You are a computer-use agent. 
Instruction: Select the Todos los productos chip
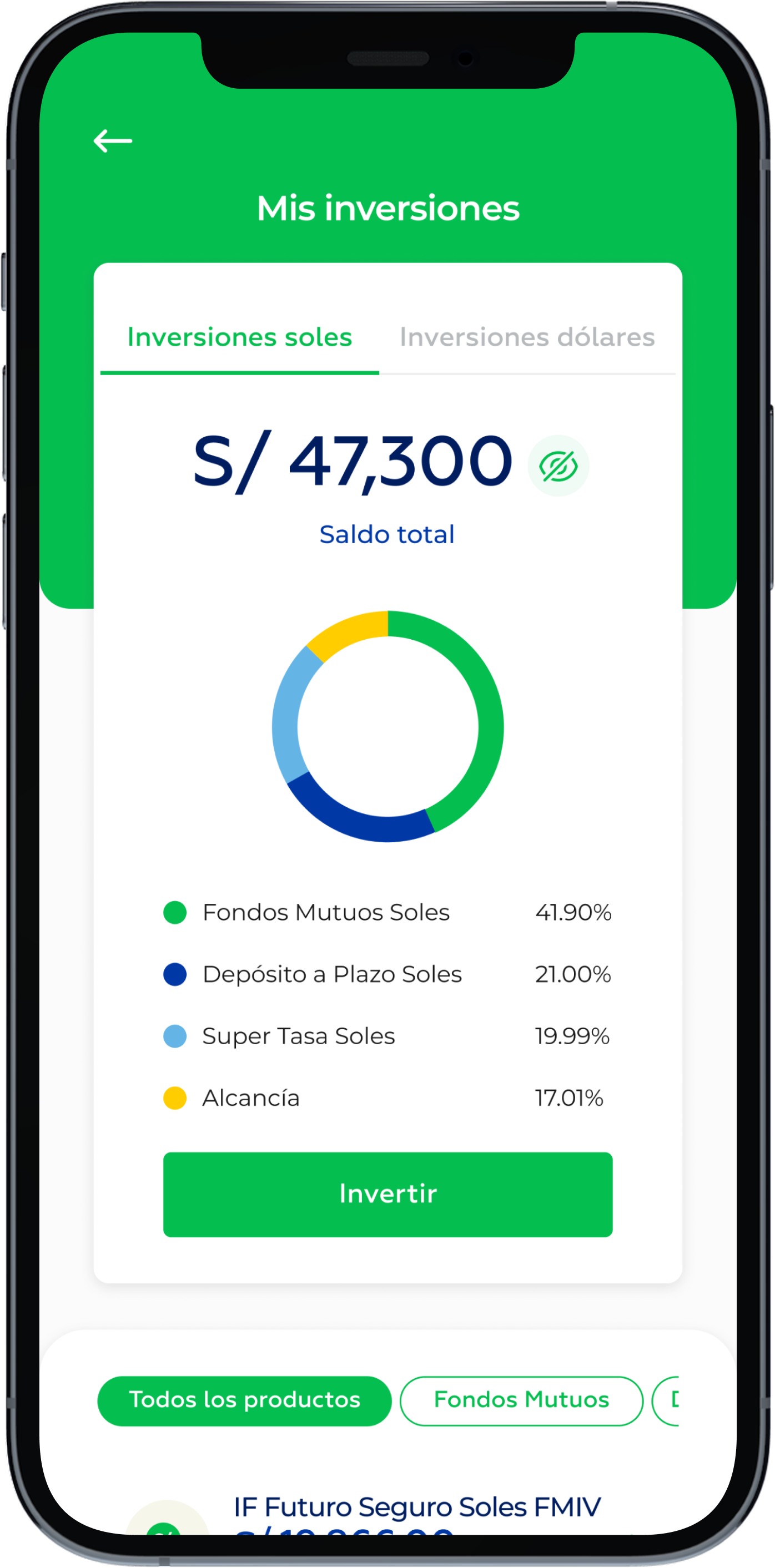[244, 1400]
